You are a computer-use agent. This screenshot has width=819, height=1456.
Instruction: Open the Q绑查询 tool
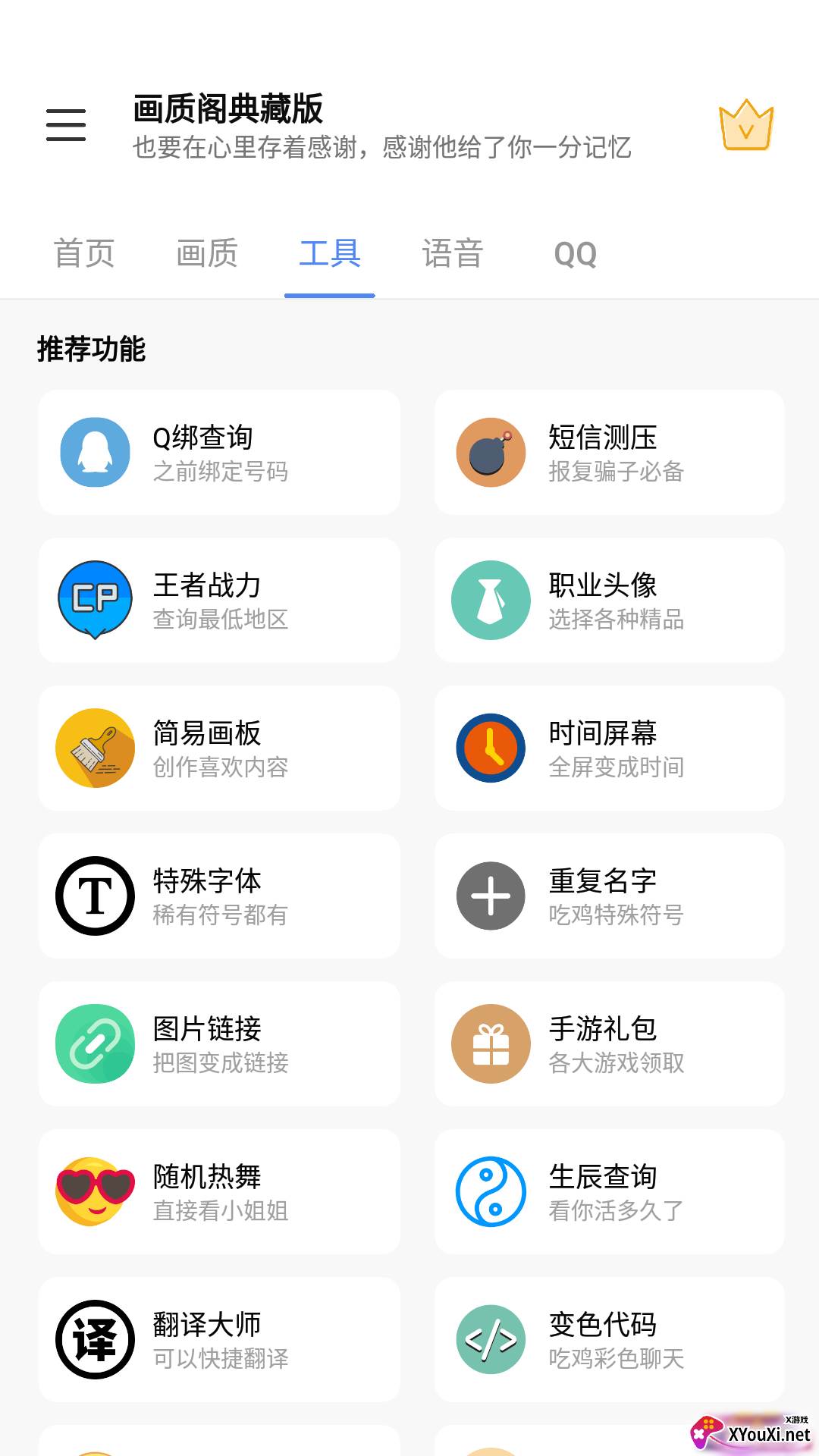[219, 453]
